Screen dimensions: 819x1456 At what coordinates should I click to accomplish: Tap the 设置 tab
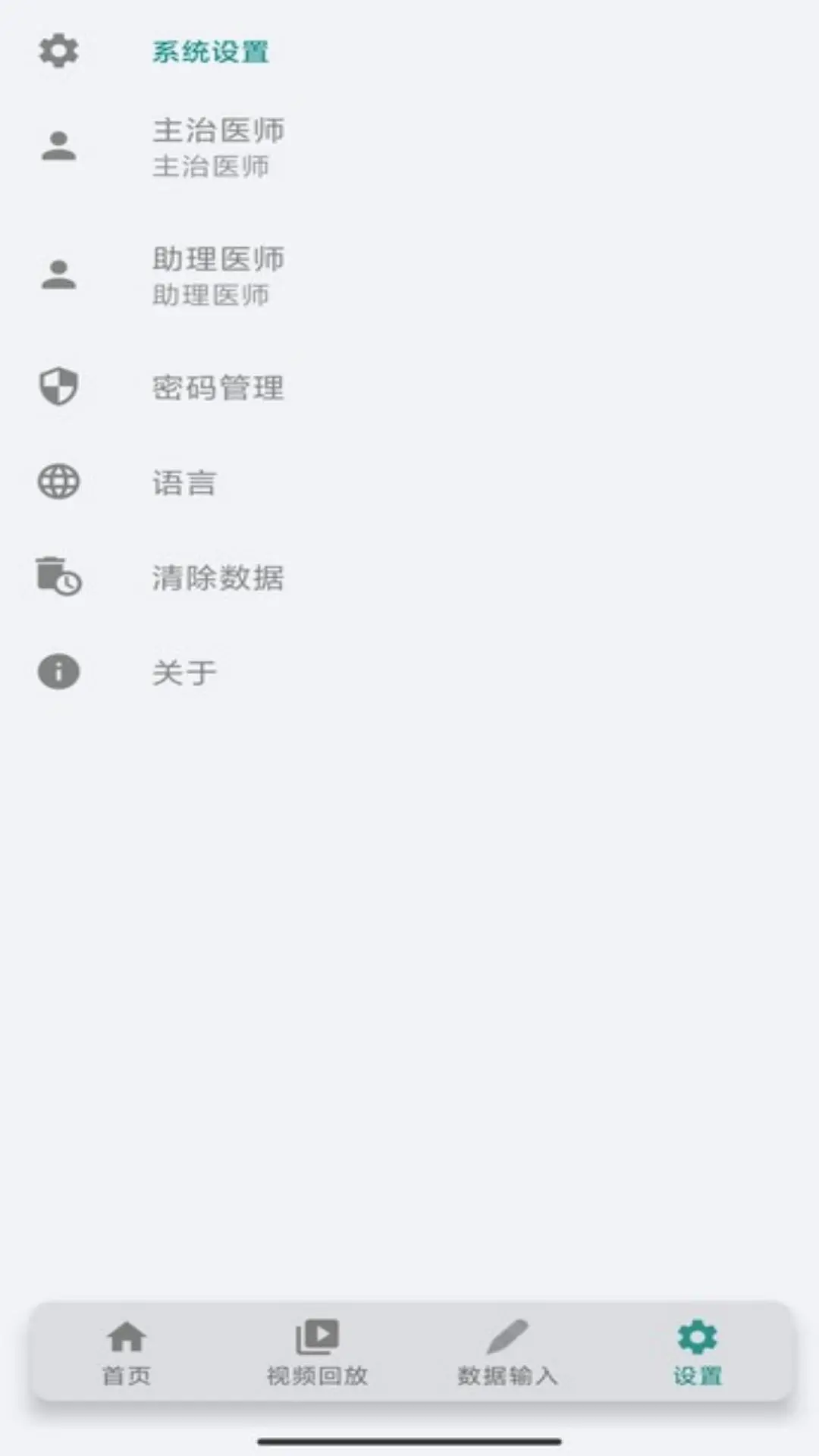[x=698, y=1353]
